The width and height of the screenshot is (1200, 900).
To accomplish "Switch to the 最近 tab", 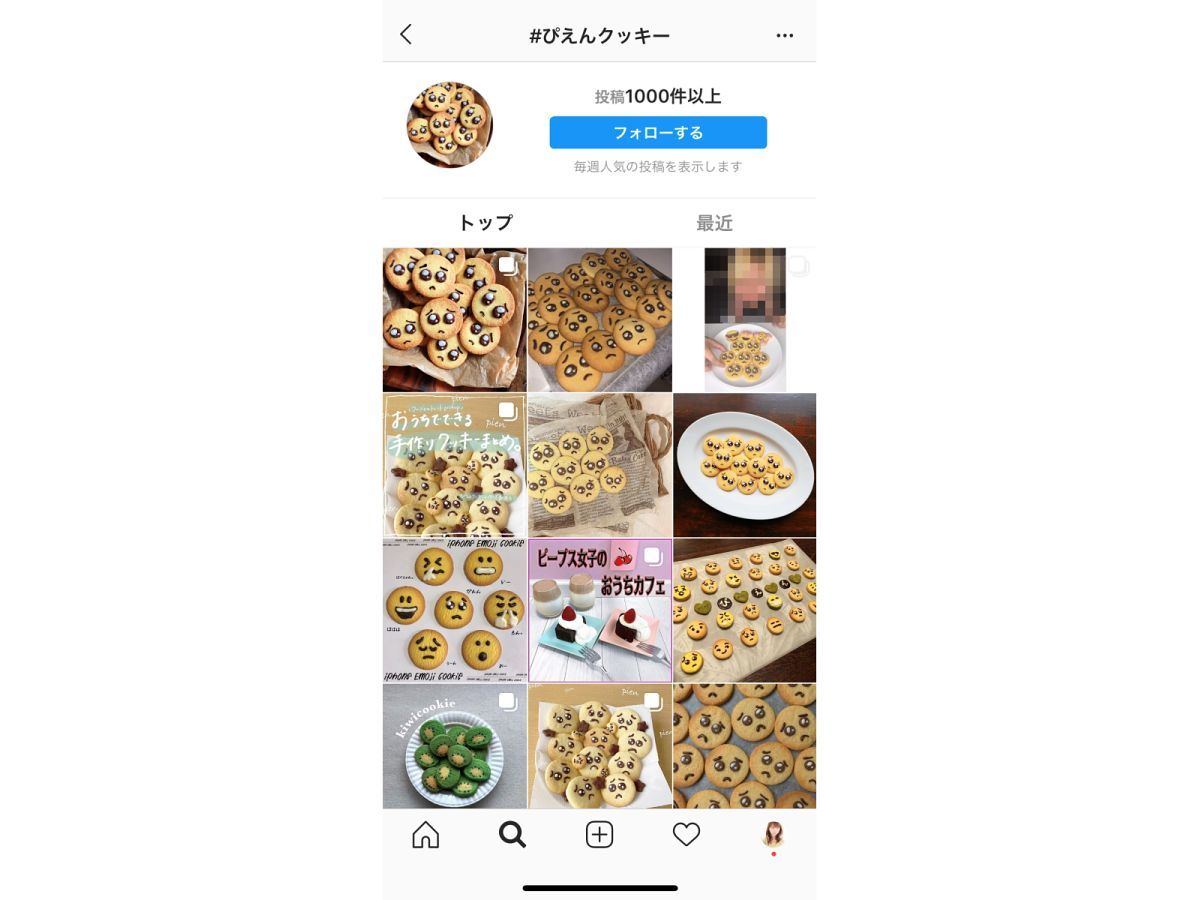I will point(714,222).
